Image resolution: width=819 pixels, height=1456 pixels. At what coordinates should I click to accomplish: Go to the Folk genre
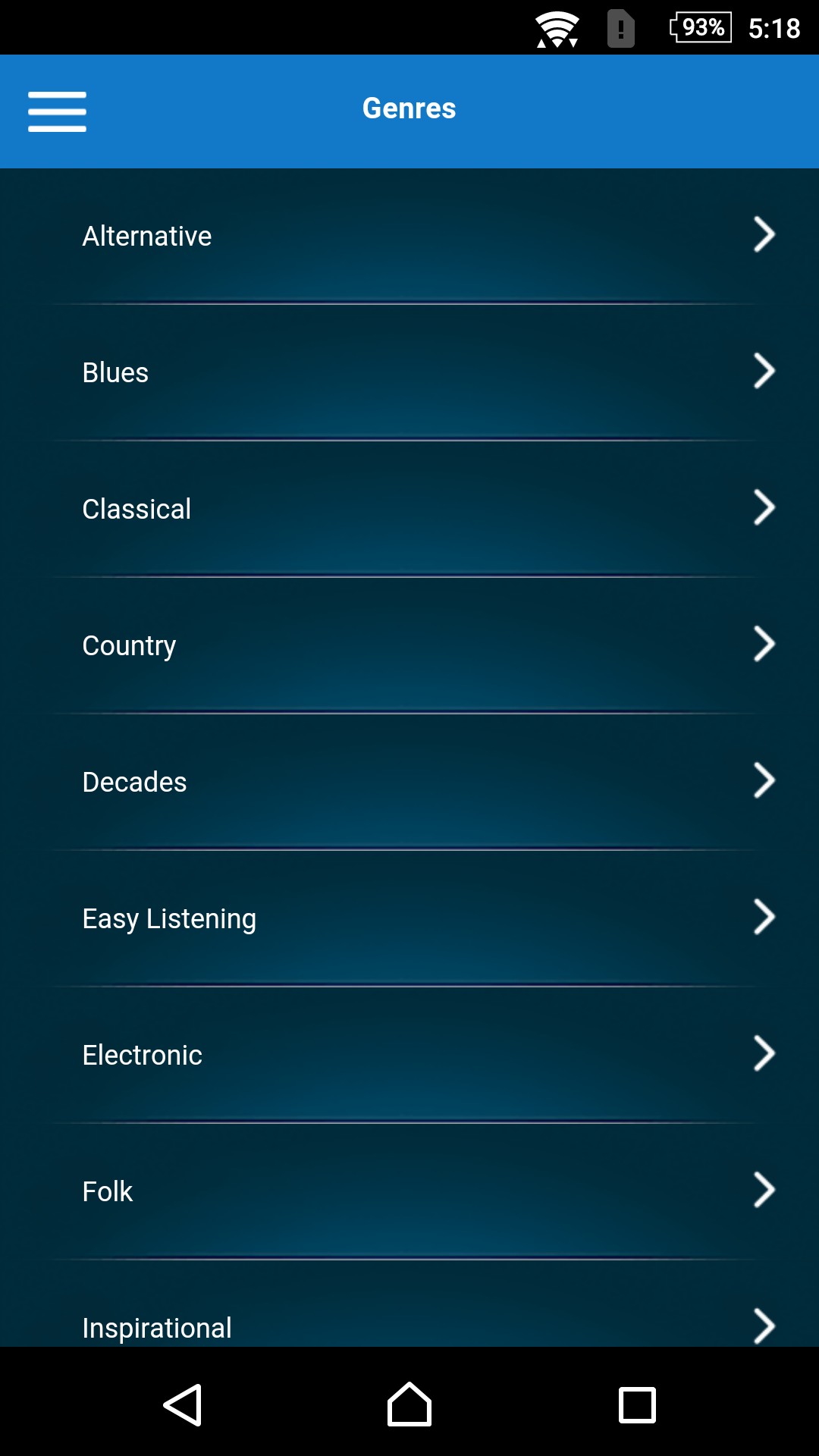[409, 1191]
